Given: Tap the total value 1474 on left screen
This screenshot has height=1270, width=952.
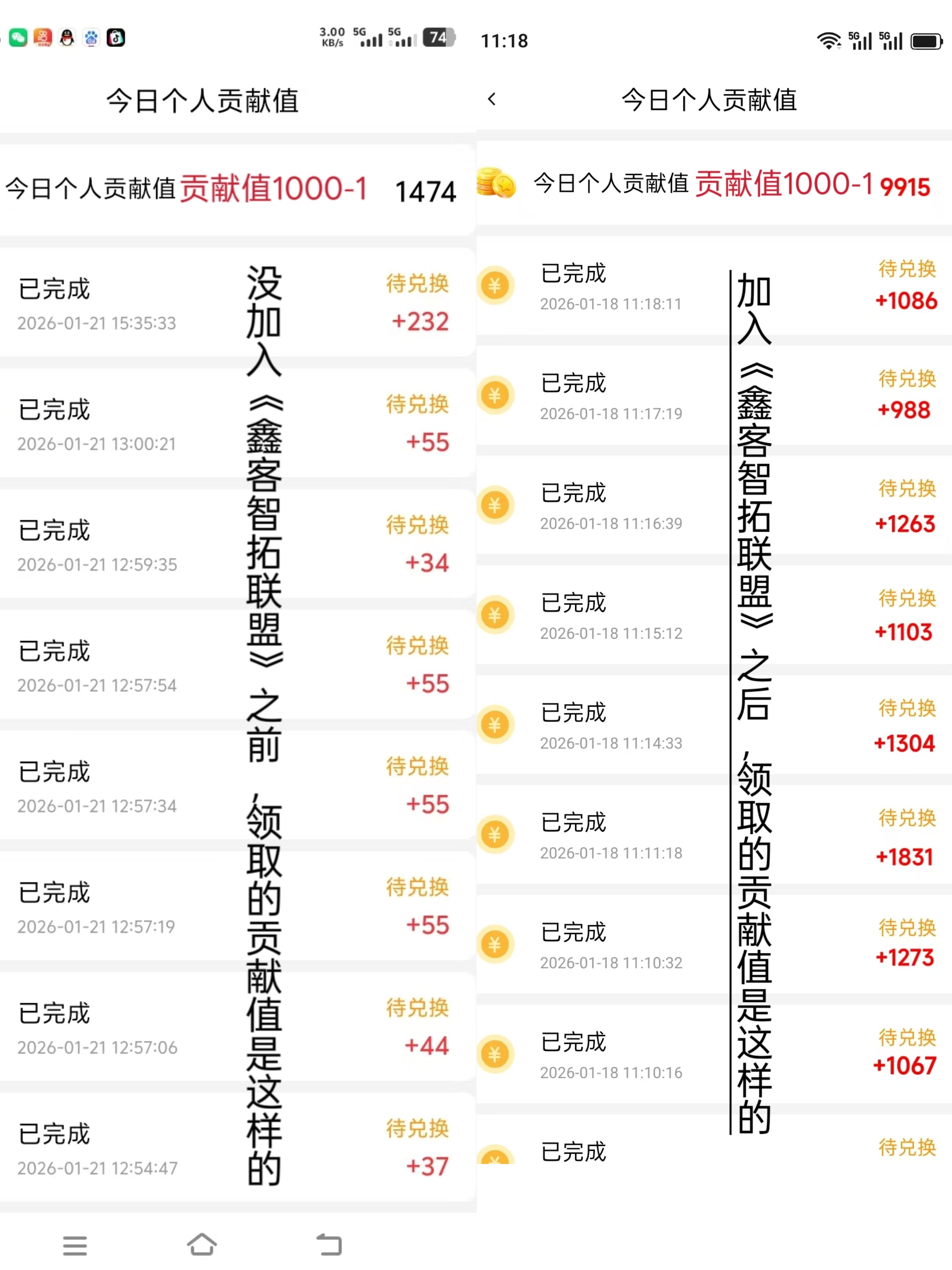Looking at the screenshot, I should click(425, 192).
